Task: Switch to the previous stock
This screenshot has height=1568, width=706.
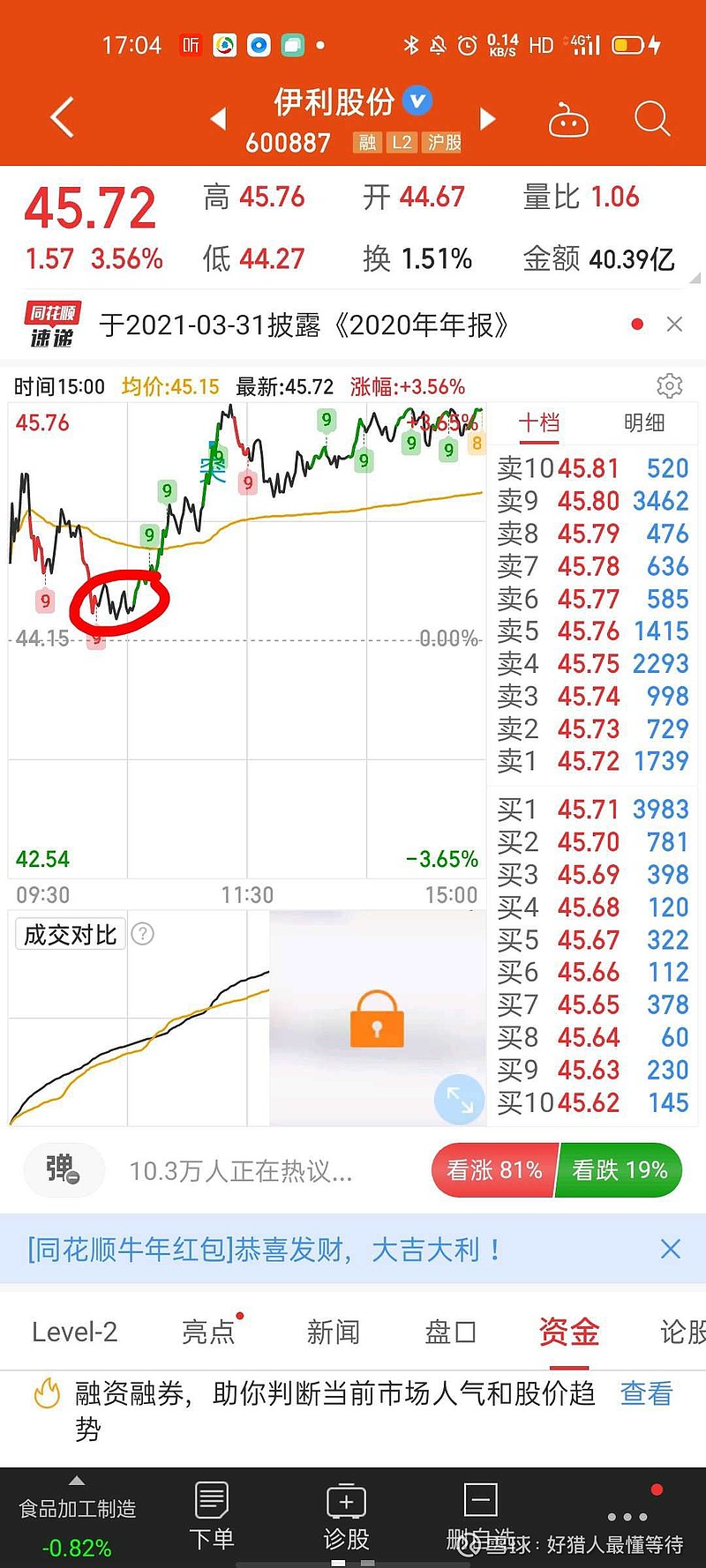Action: coord(218,118)
